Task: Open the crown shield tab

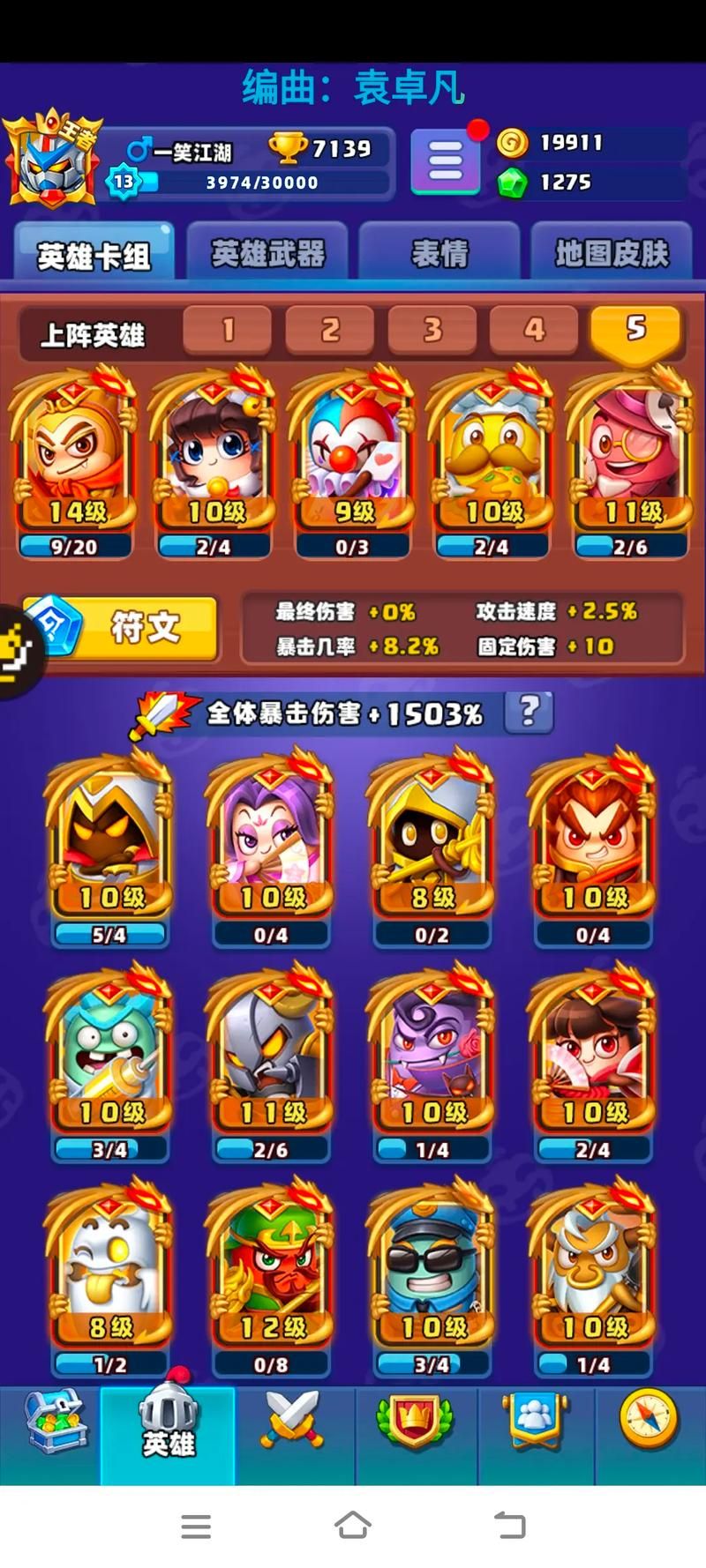Action: pos(414,1422)
